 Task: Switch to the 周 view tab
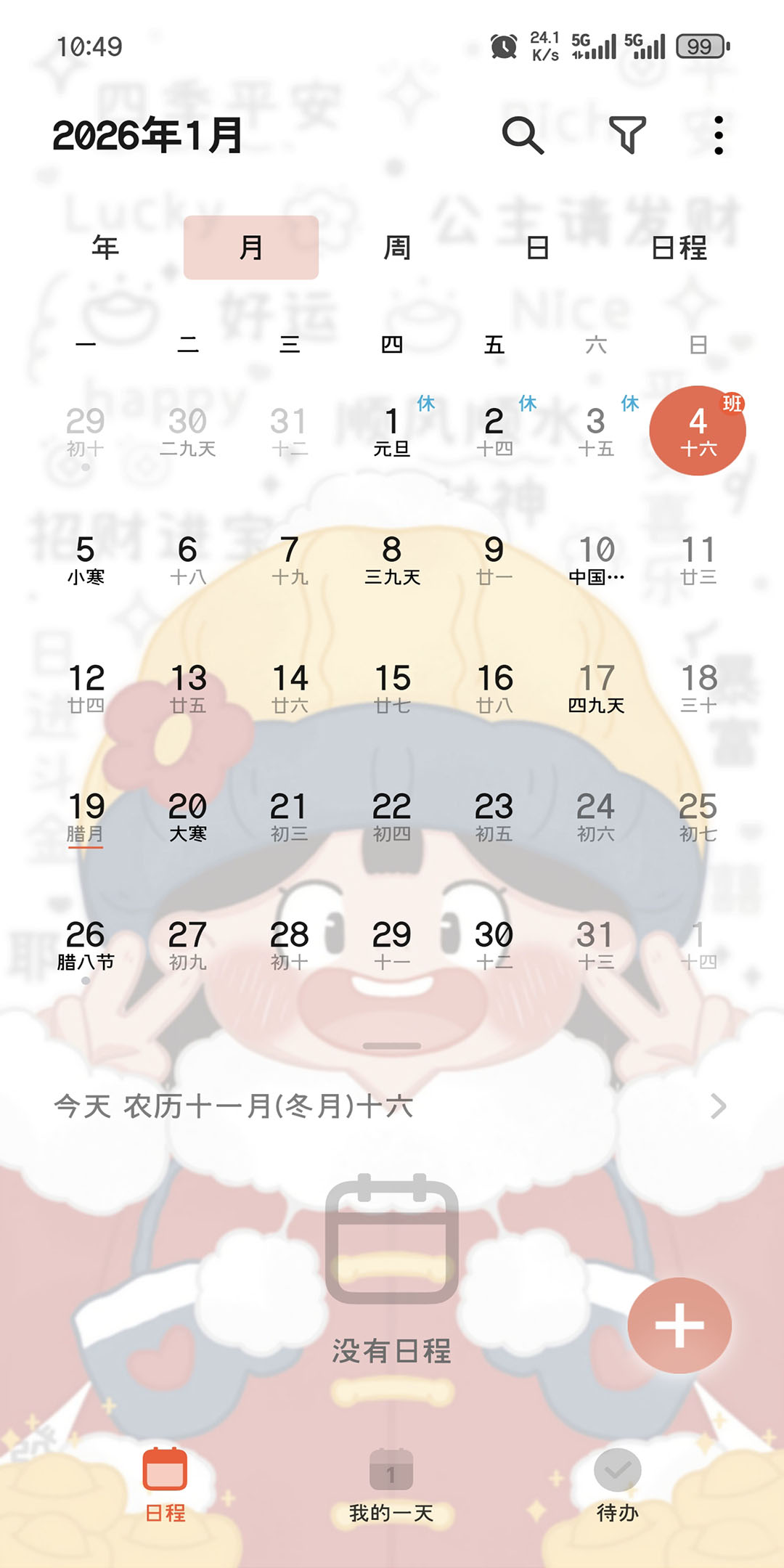397,248
